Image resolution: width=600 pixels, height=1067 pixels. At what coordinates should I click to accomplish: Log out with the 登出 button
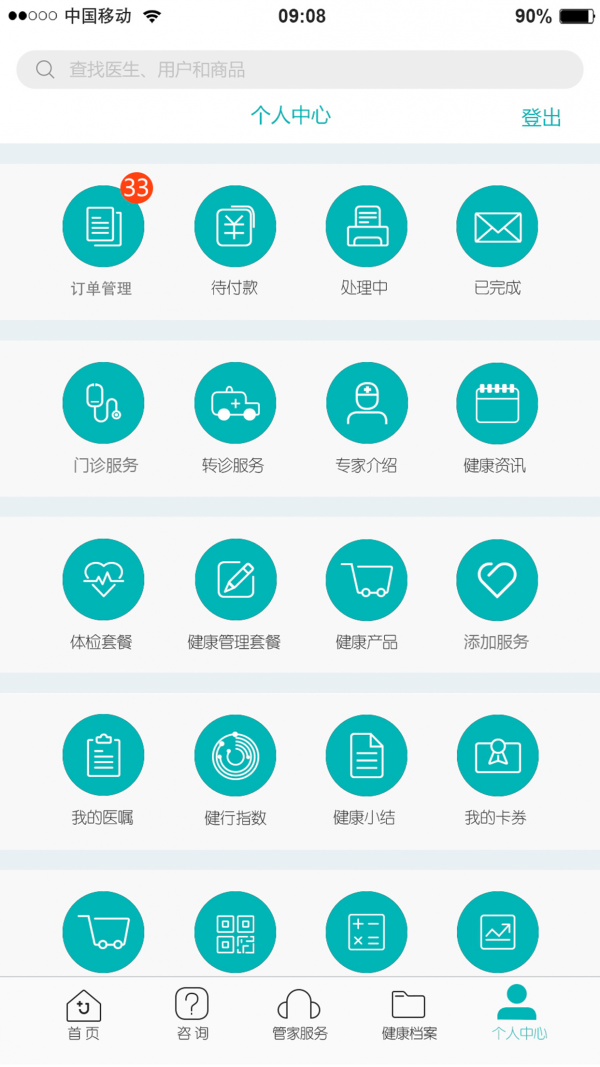[541, 118]
